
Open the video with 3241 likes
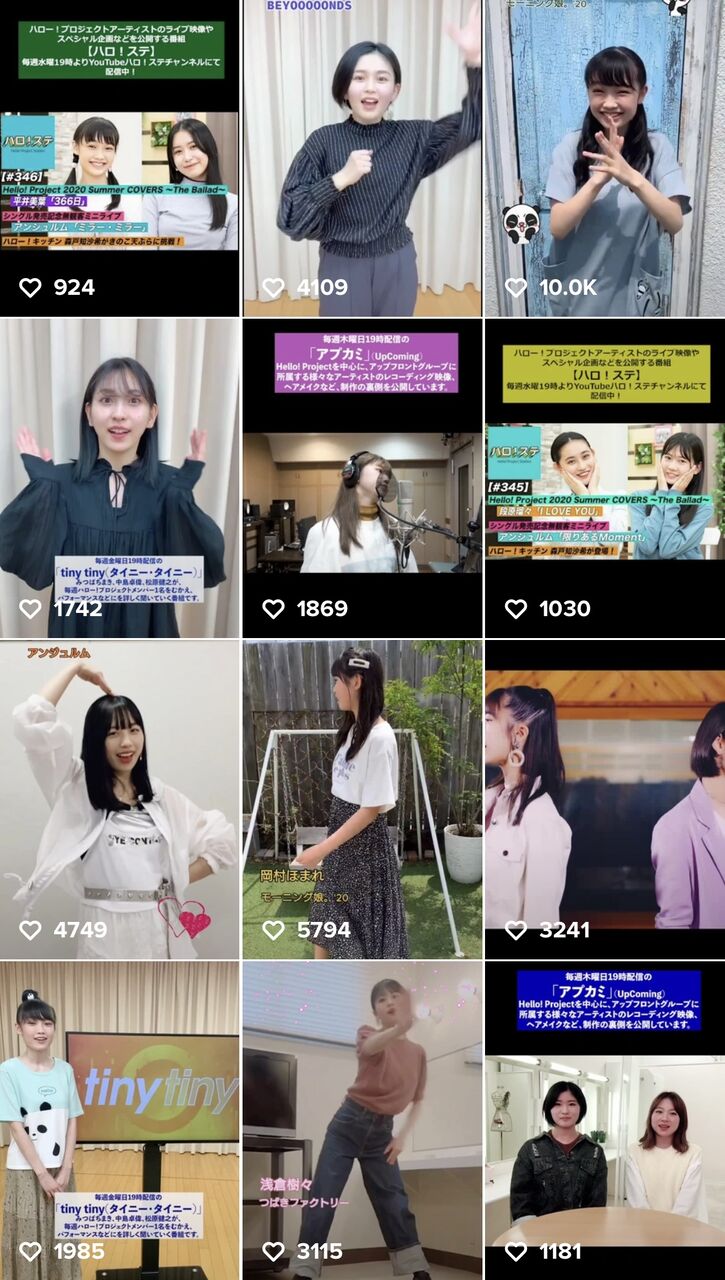604,800
